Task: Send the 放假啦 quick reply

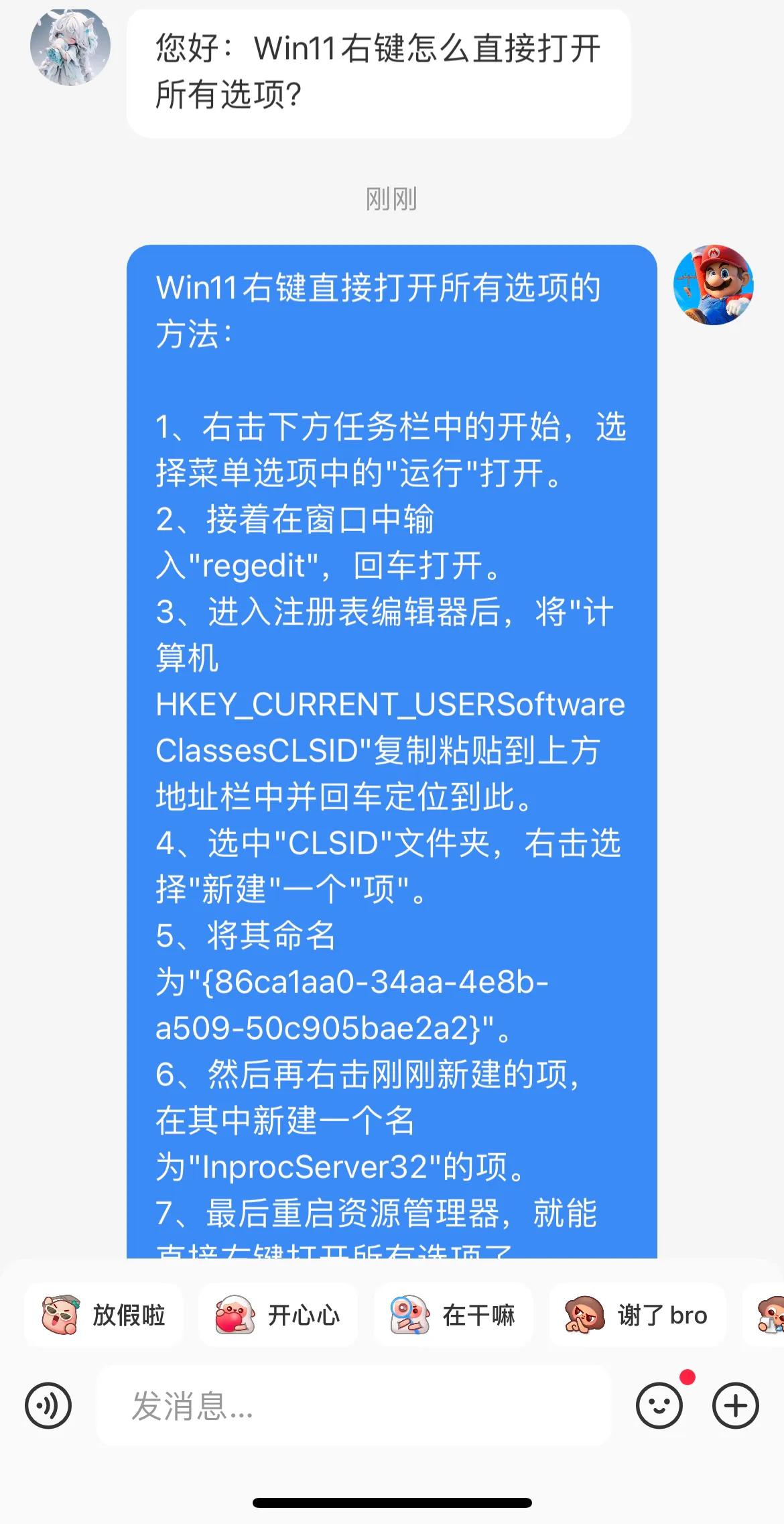Action: click(x=104, y=1315)
